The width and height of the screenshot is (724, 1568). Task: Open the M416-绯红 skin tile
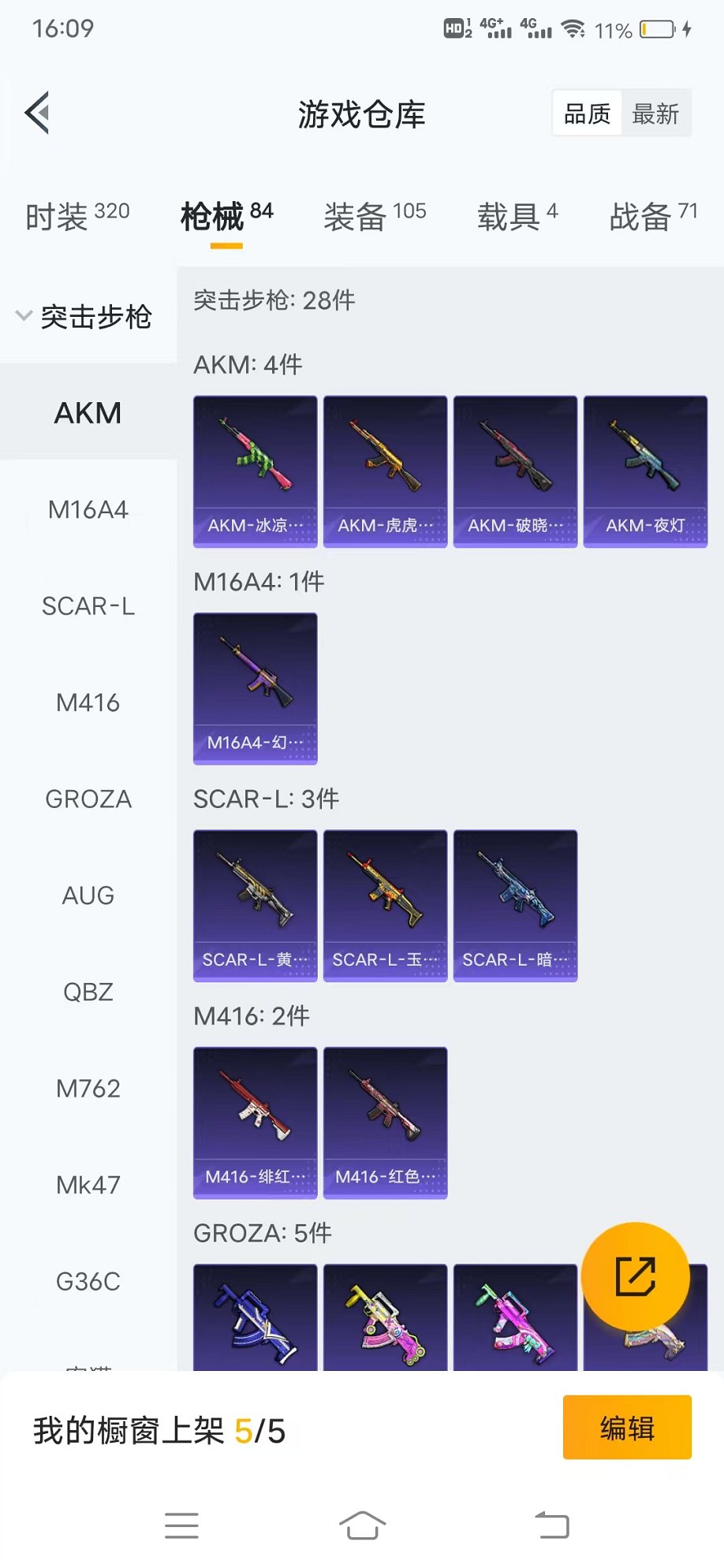255,1122
